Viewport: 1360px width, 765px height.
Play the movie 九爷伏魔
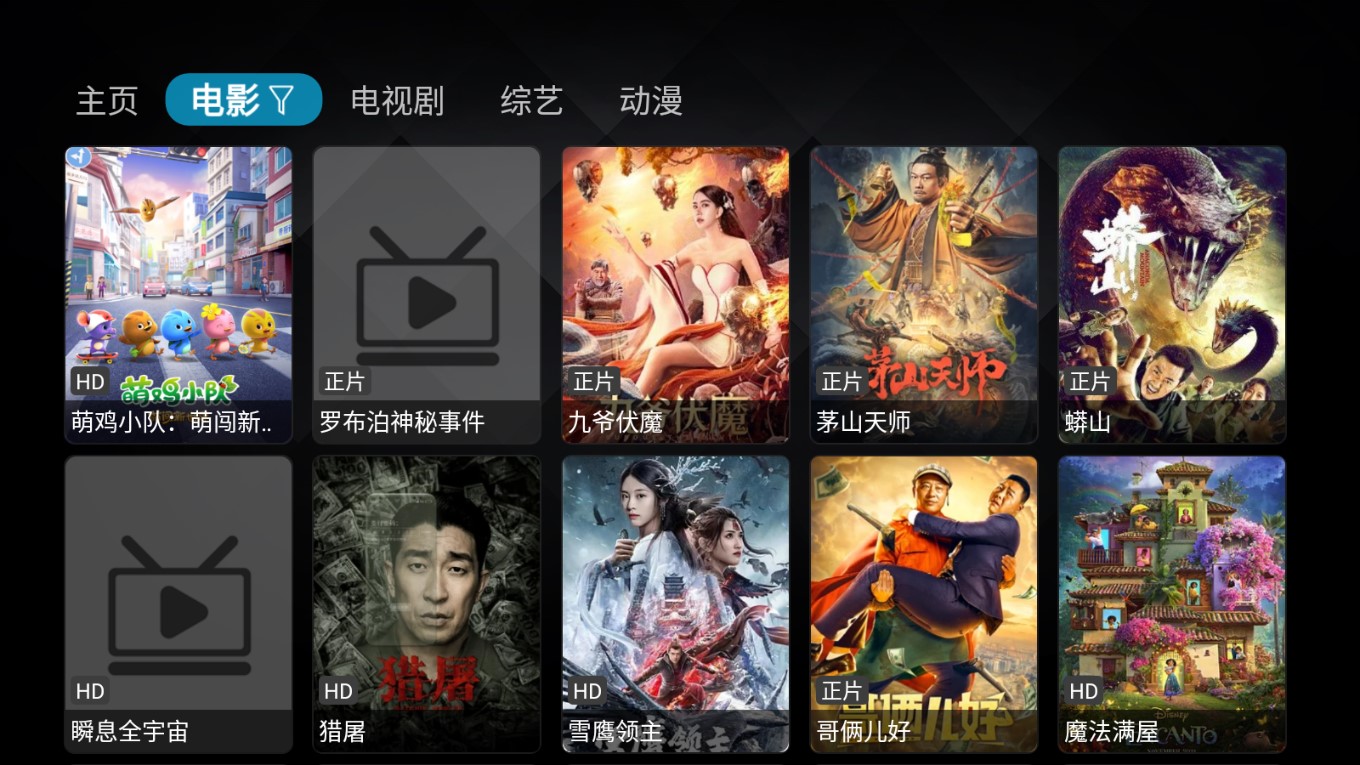675,294
